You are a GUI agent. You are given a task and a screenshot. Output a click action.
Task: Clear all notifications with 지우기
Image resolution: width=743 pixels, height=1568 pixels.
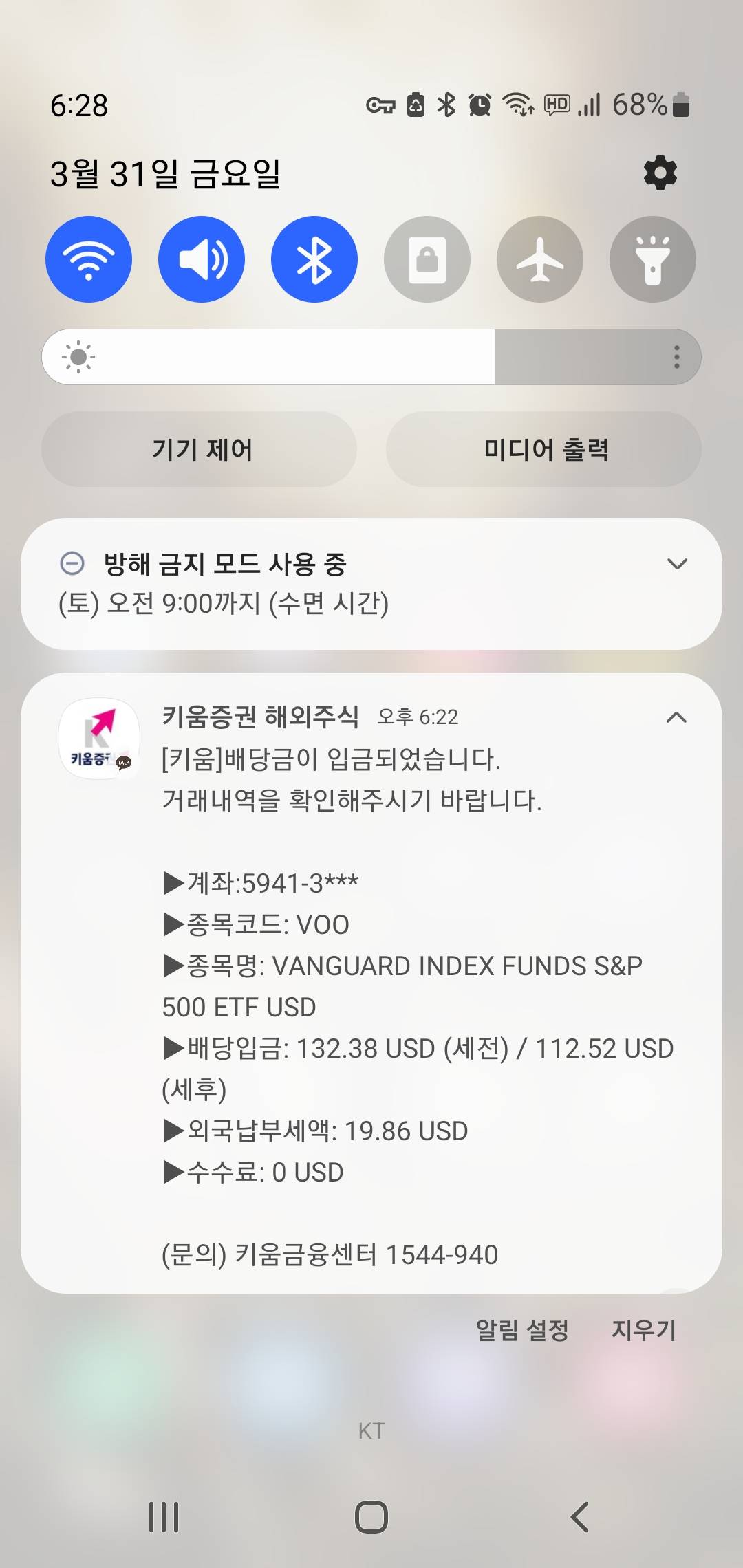(x=644, y=1330)
